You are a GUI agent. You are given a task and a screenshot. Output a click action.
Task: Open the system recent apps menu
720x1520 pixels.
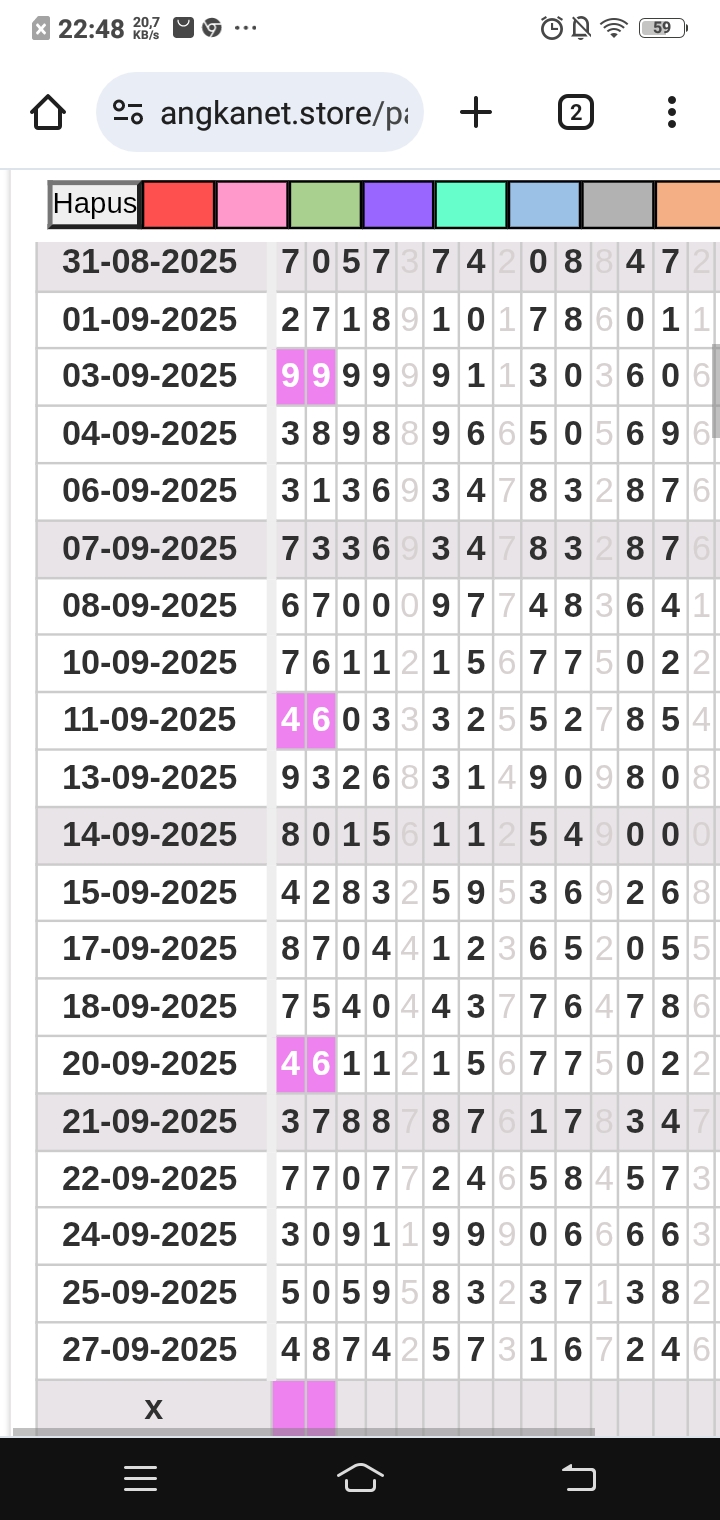(x=140, y=1478)
